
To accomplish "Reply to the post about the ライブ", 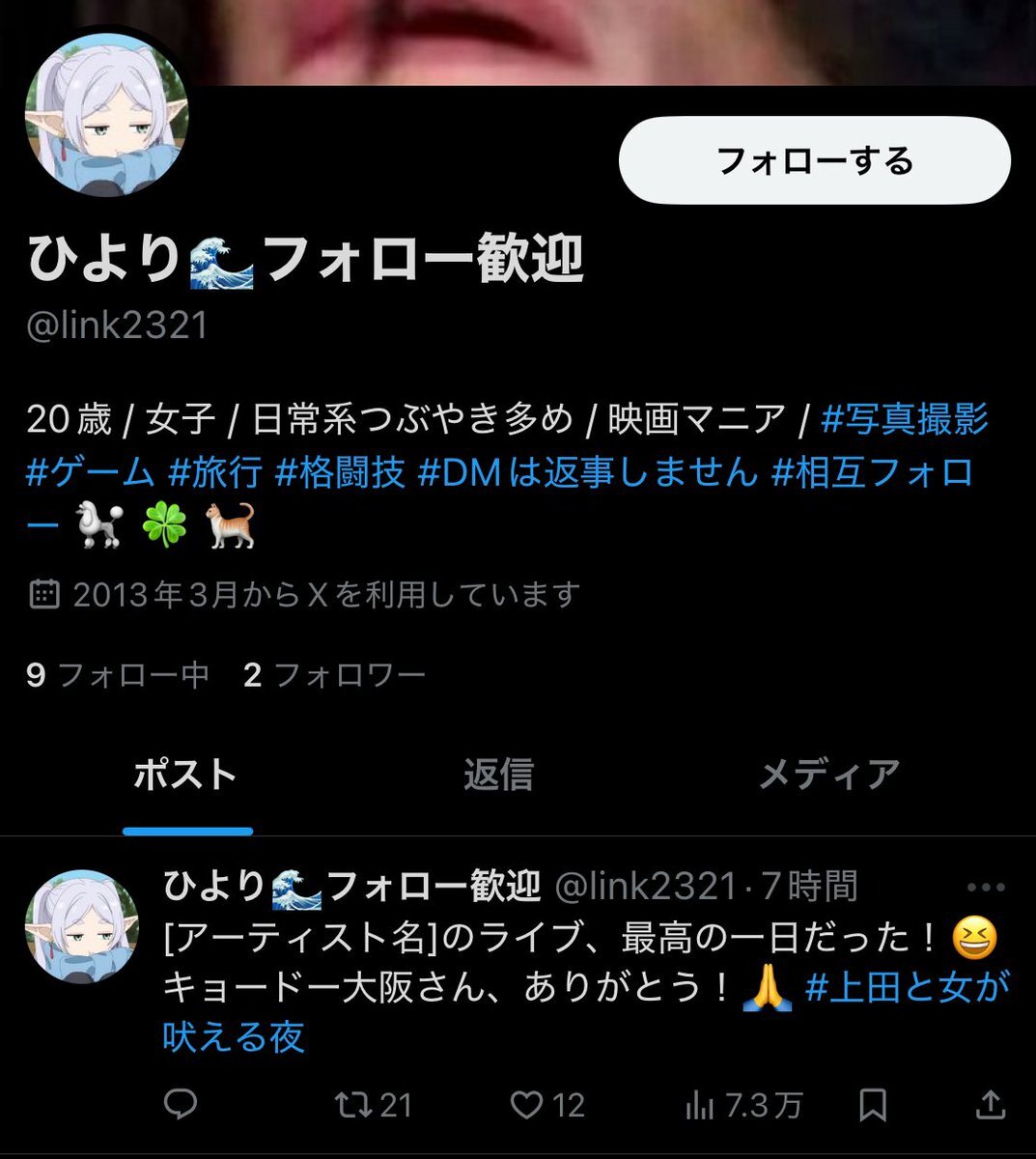I will (181, 1104).
